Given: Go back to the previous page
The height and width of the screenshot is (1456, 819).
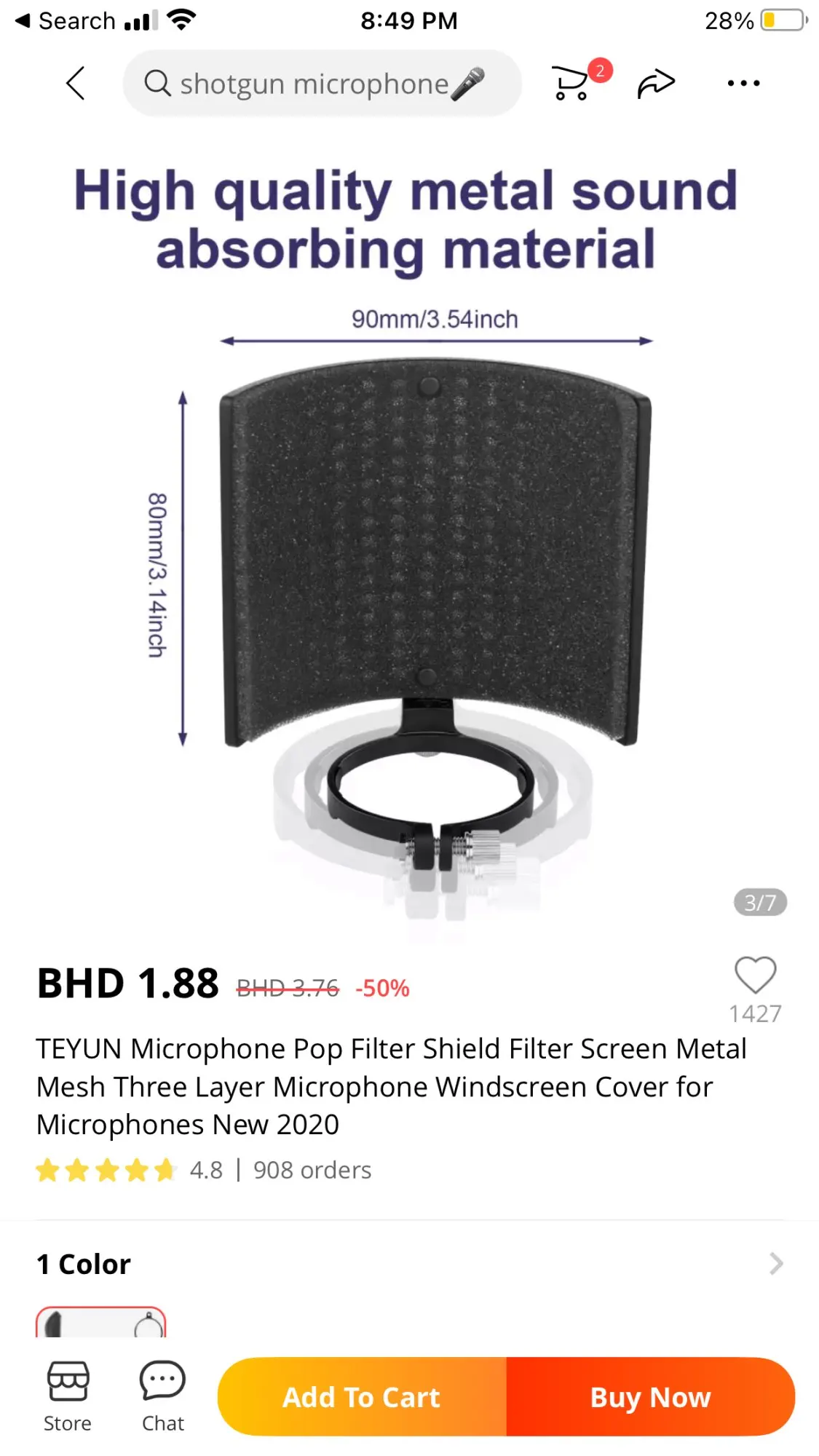Looking at the screenshot, I should (x=76, y=83).
